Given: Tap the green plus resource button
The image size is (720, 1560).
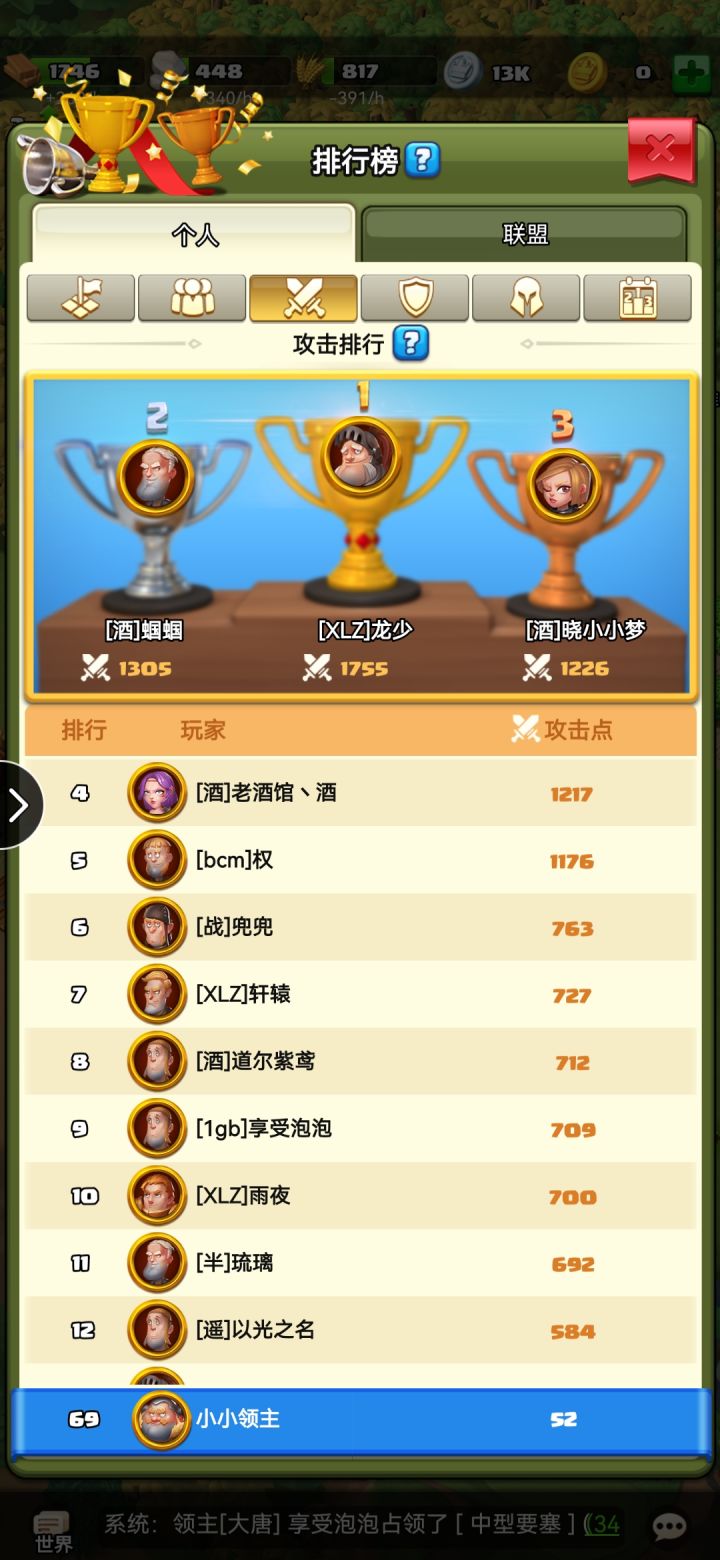Looking at the screenshot, I should (x=689, y=71).
